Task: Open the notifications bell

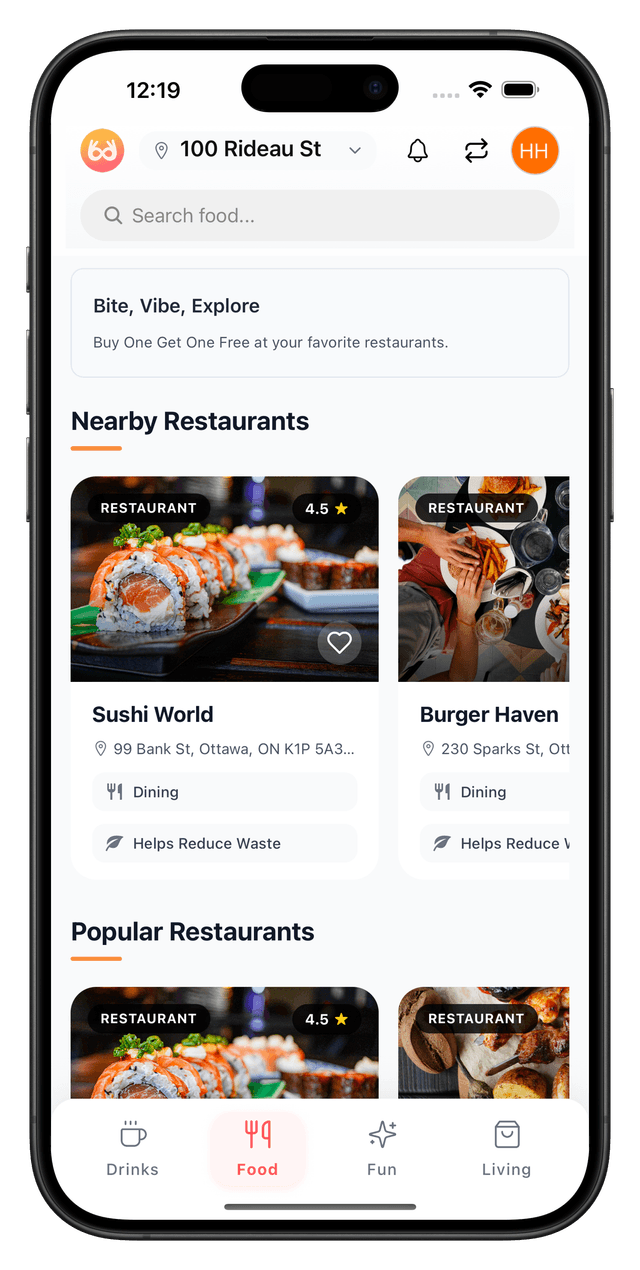Action: point(417,151)
